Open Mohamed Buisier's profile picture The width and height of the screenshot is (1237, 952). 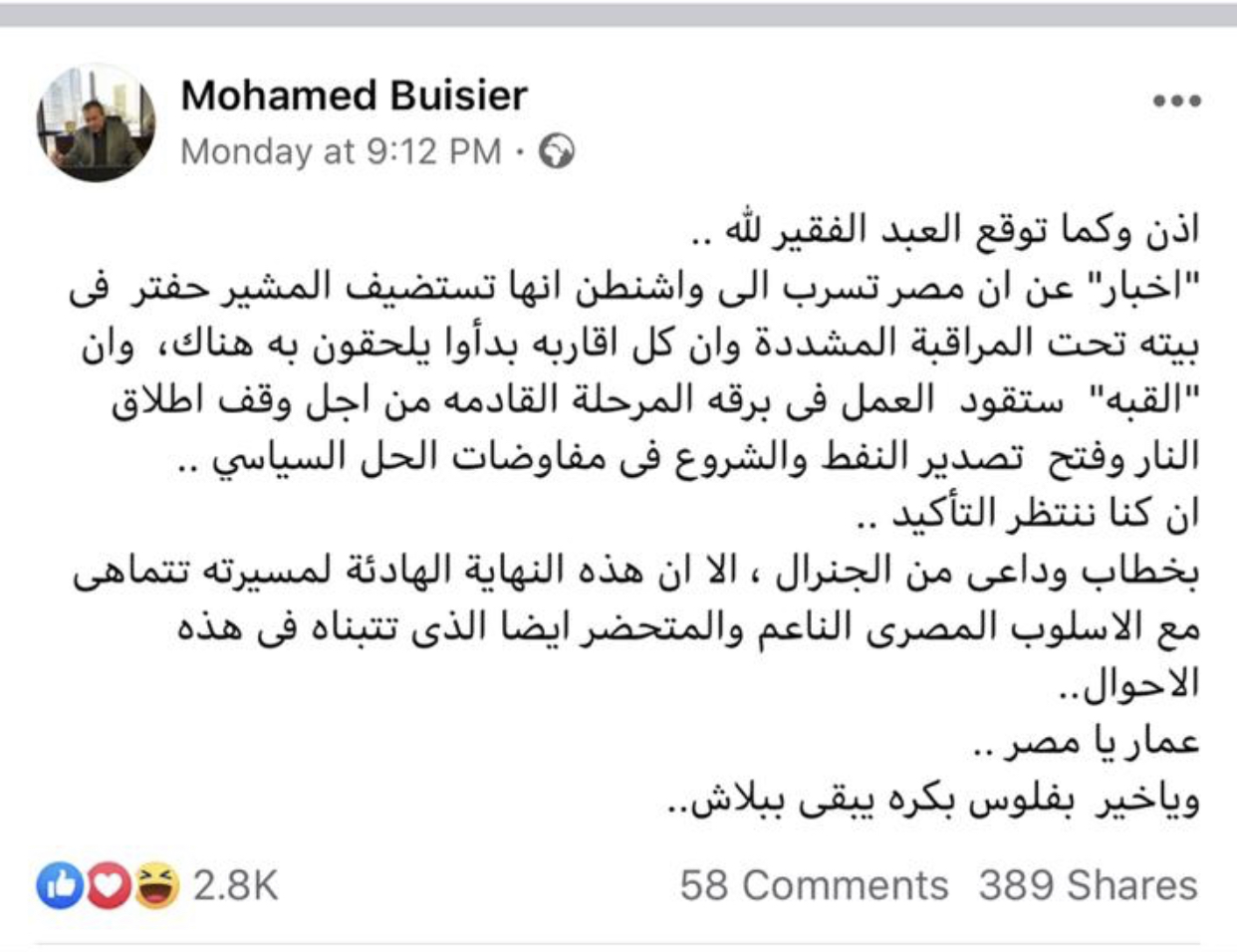pyautogui.click(x=96, y=121)
